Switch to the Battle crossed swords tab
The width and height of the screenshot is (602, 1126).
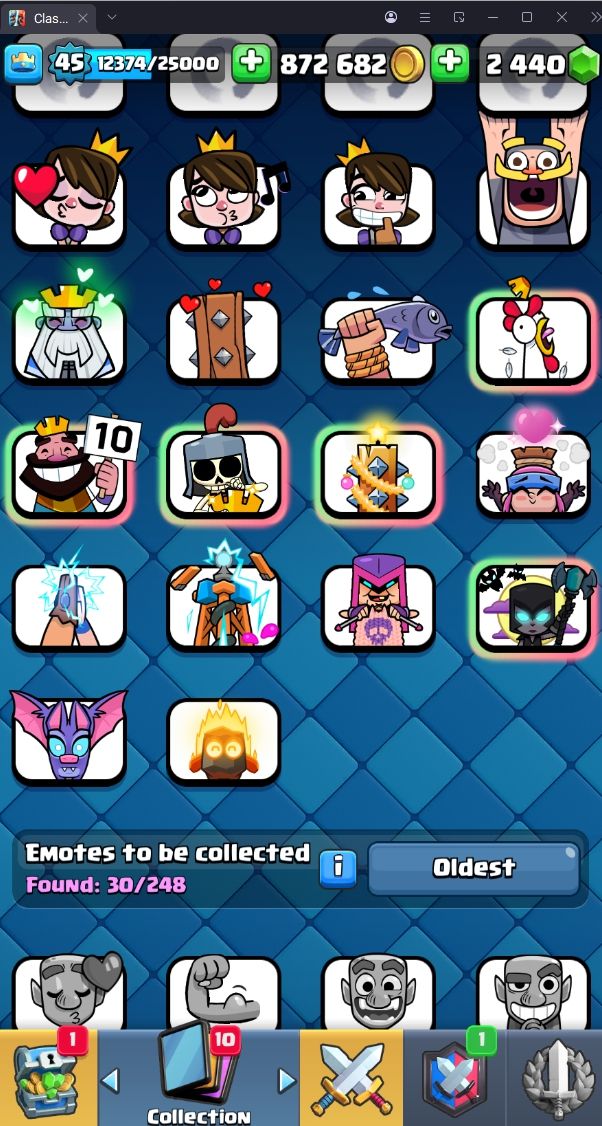(352, 1078)
